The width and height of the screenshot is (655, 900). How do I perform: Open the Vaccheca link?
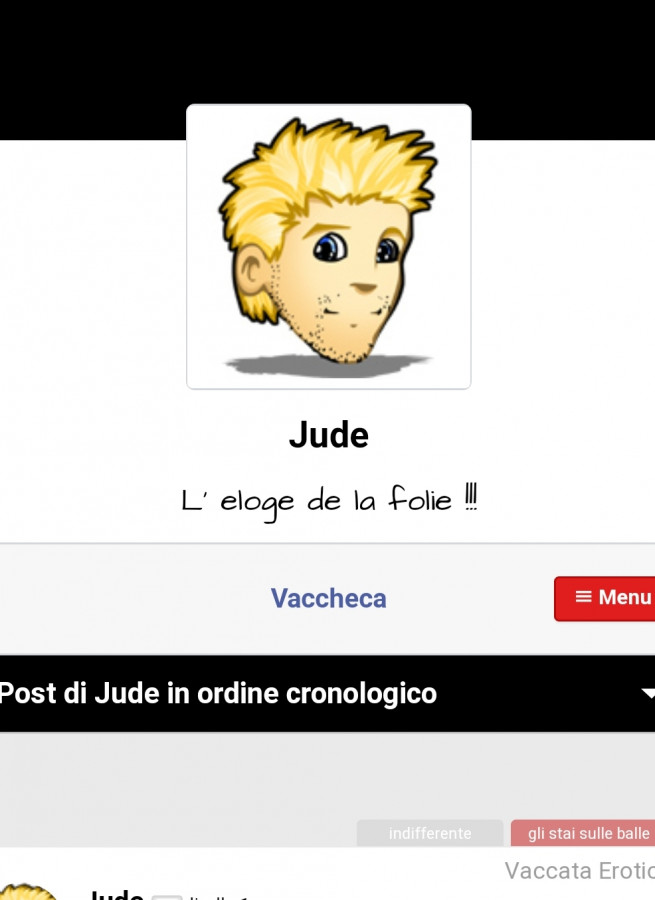pyautogui.click(x=328, y=598)
